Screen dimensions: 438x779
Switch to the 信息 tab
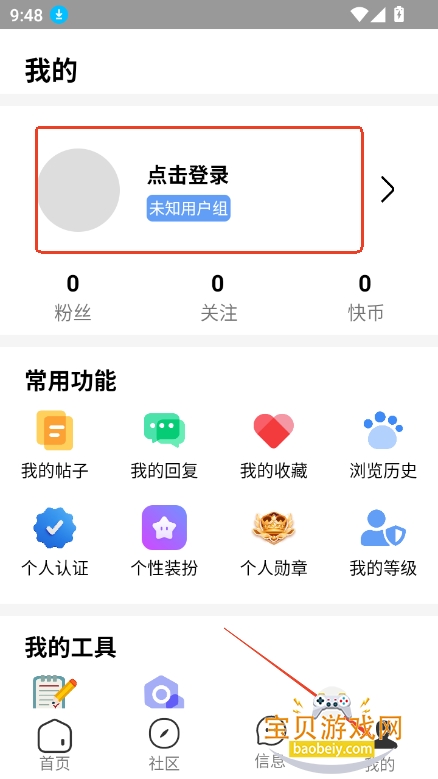[x=270, y=744]
